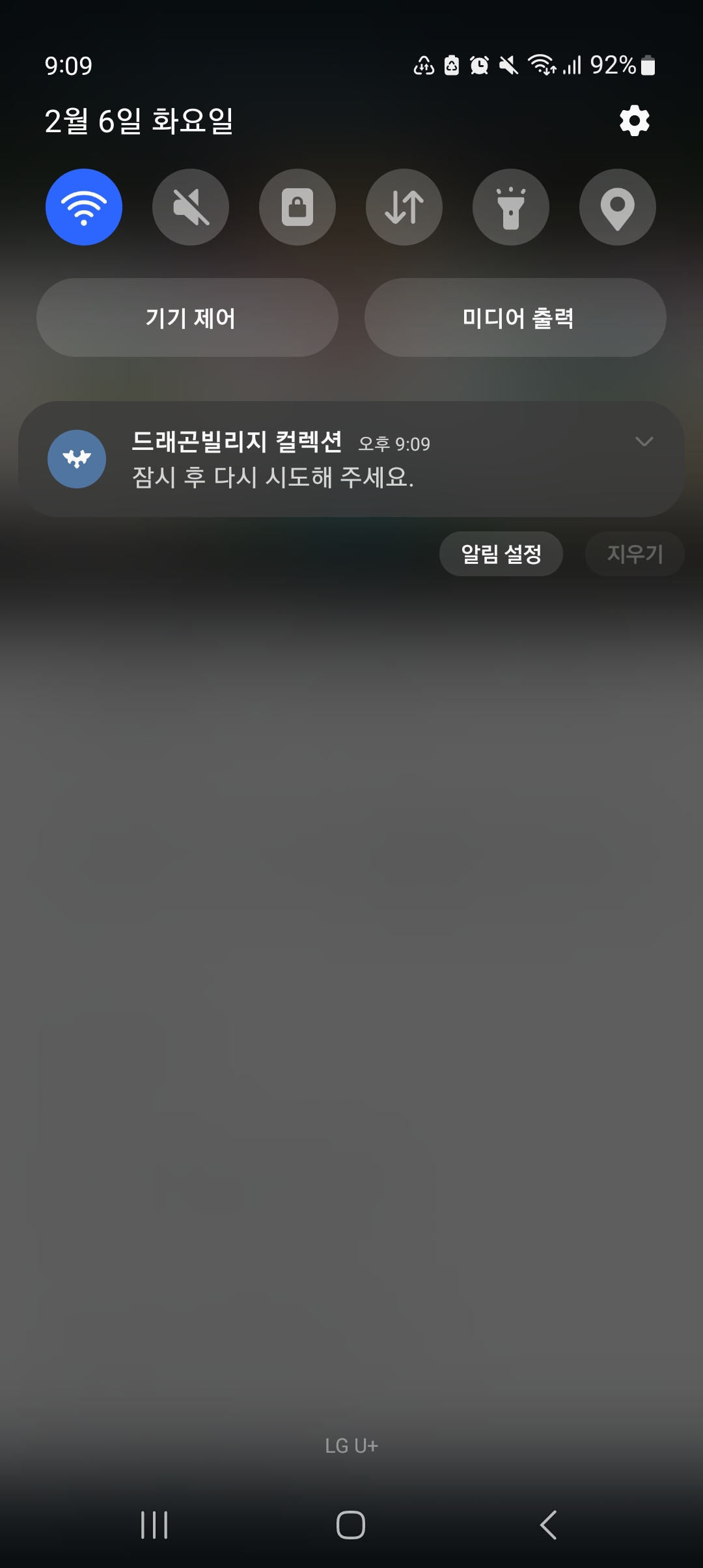Enable the location tile

[618, 207]
